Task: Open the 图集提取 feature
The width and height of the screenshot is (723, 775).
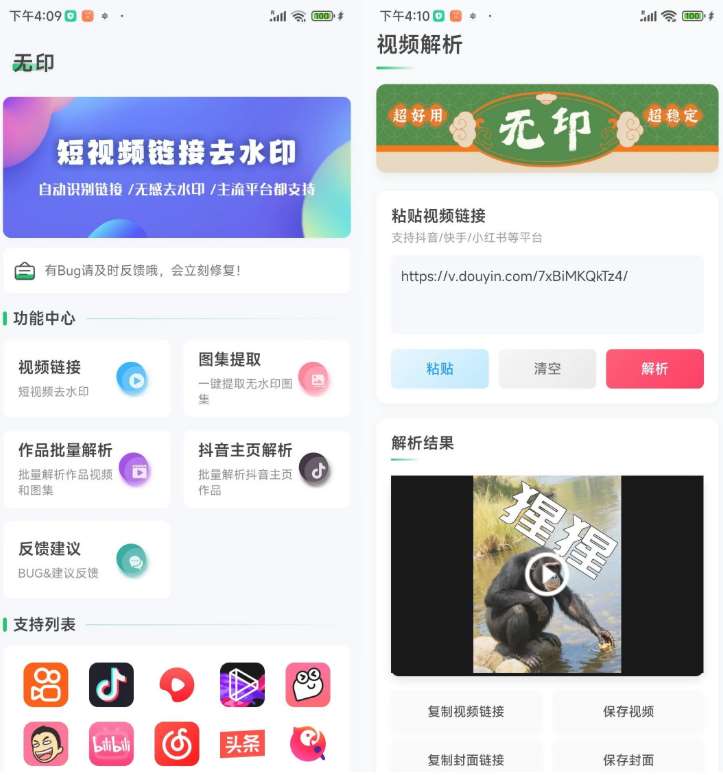Action: (266, 378)
